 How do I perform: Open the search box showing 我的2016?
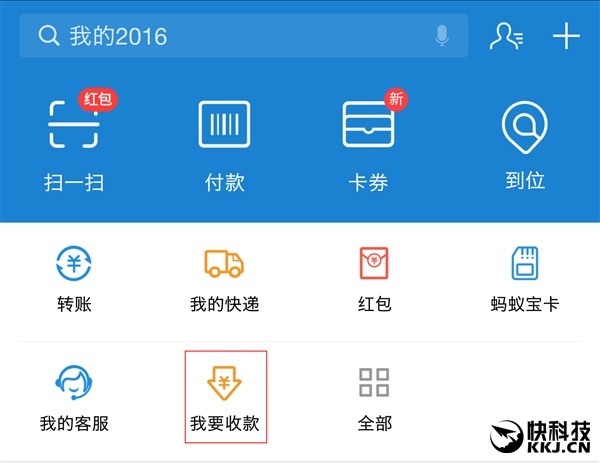230,37
